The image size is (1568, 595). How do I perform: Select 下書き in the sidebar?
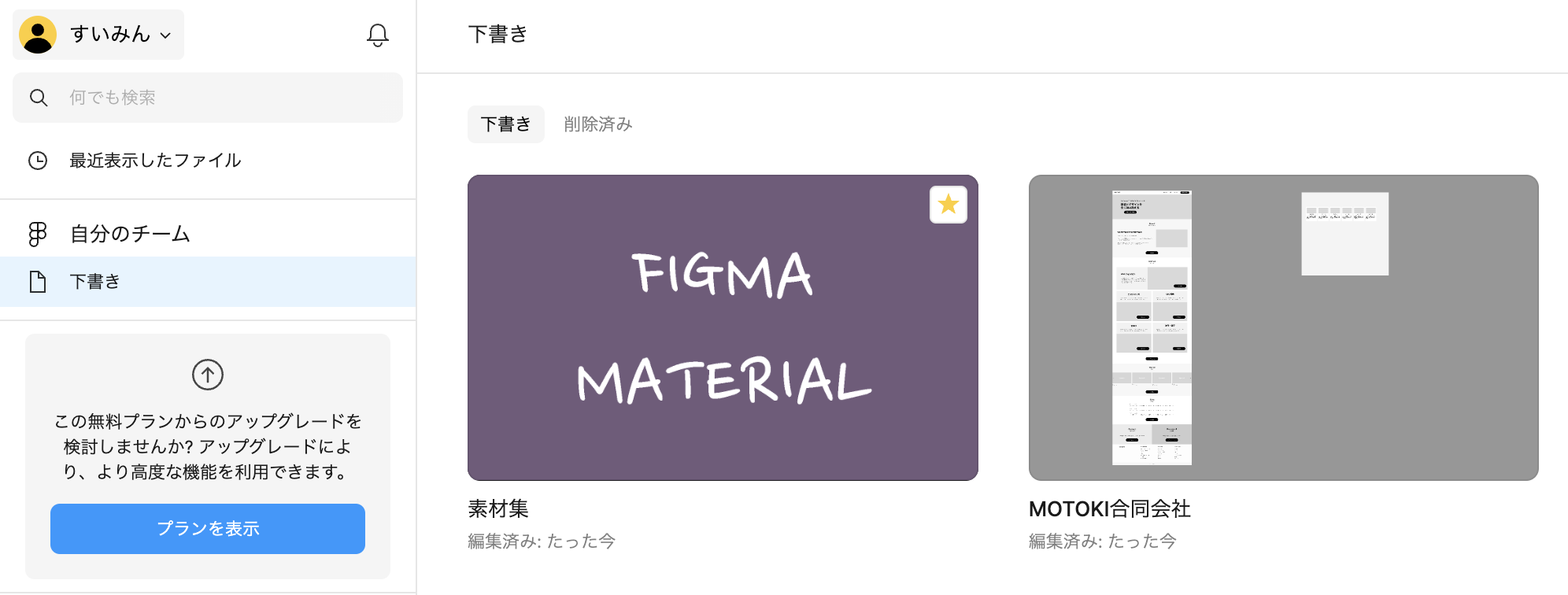(94, 282)
